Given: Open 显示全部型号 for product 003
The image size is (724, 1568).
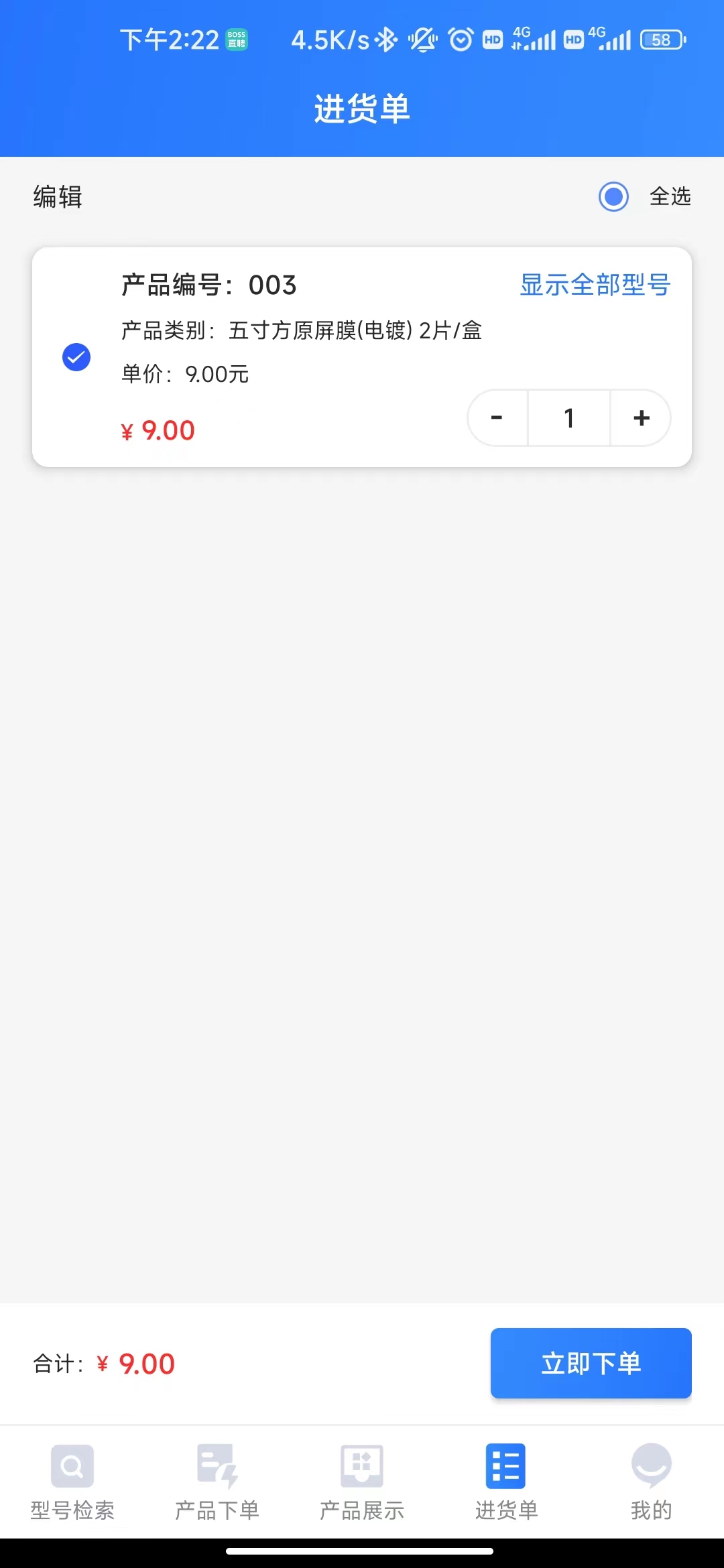Looking at the screenshot, I should [x=595, y=285].
